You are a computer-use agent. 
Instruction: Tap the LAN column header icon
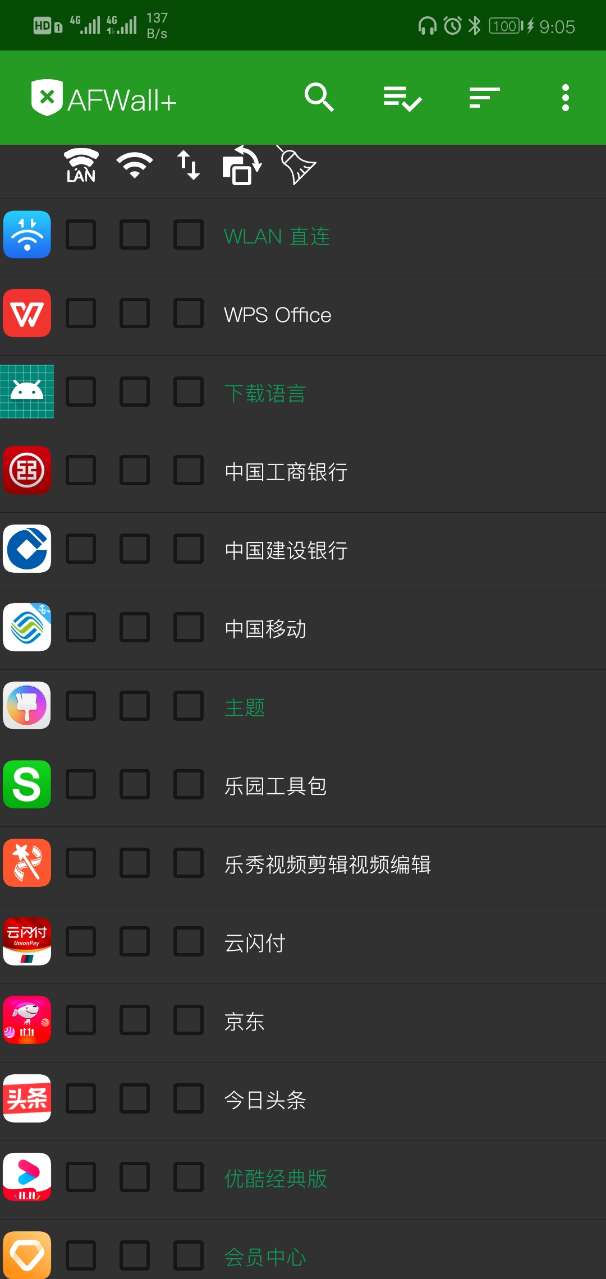[81, 165]
